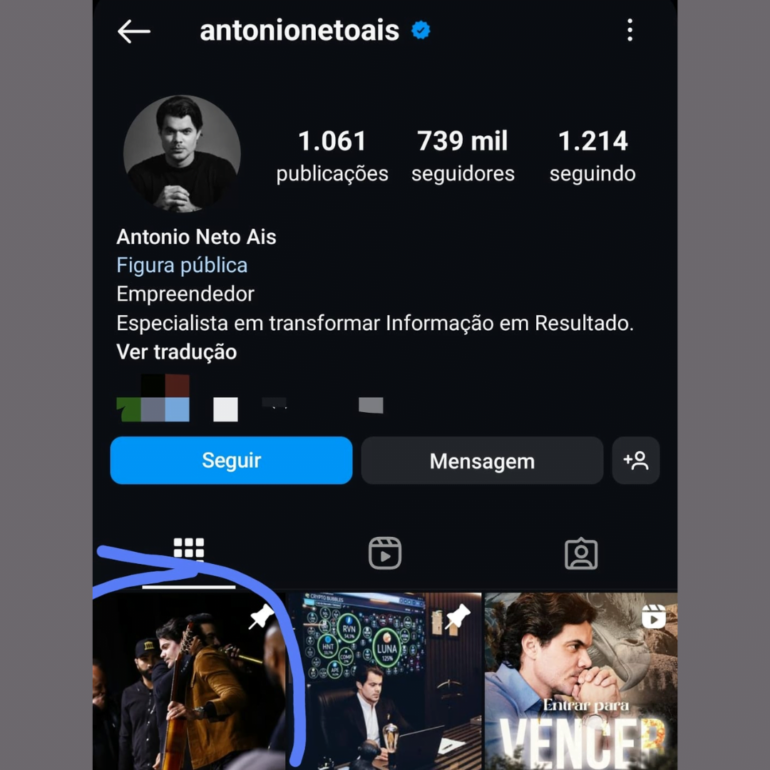
Task: Open the three-dot overflow menu
Action: click(629, 31)
